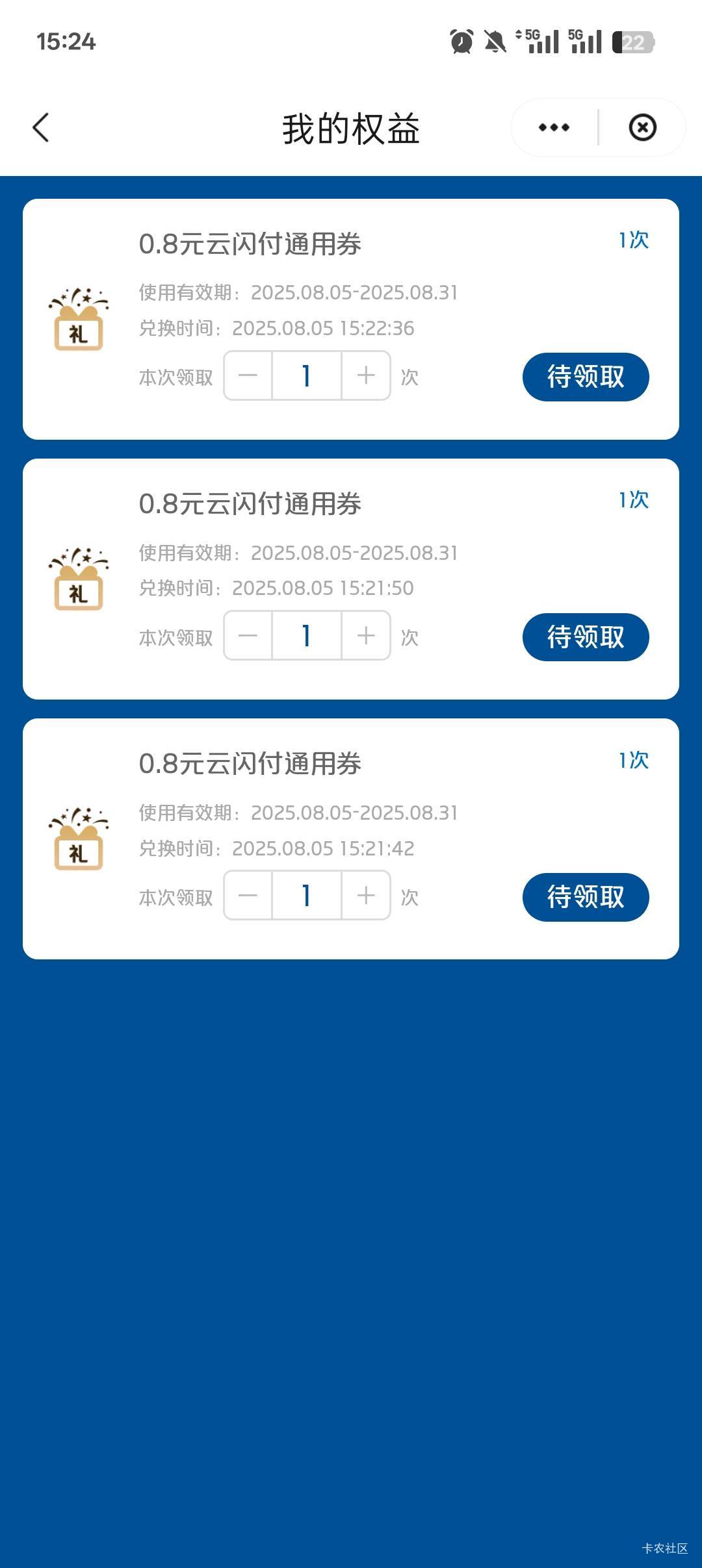Edit quantity field of 15:21:42 coupon

tap(306, 895)
